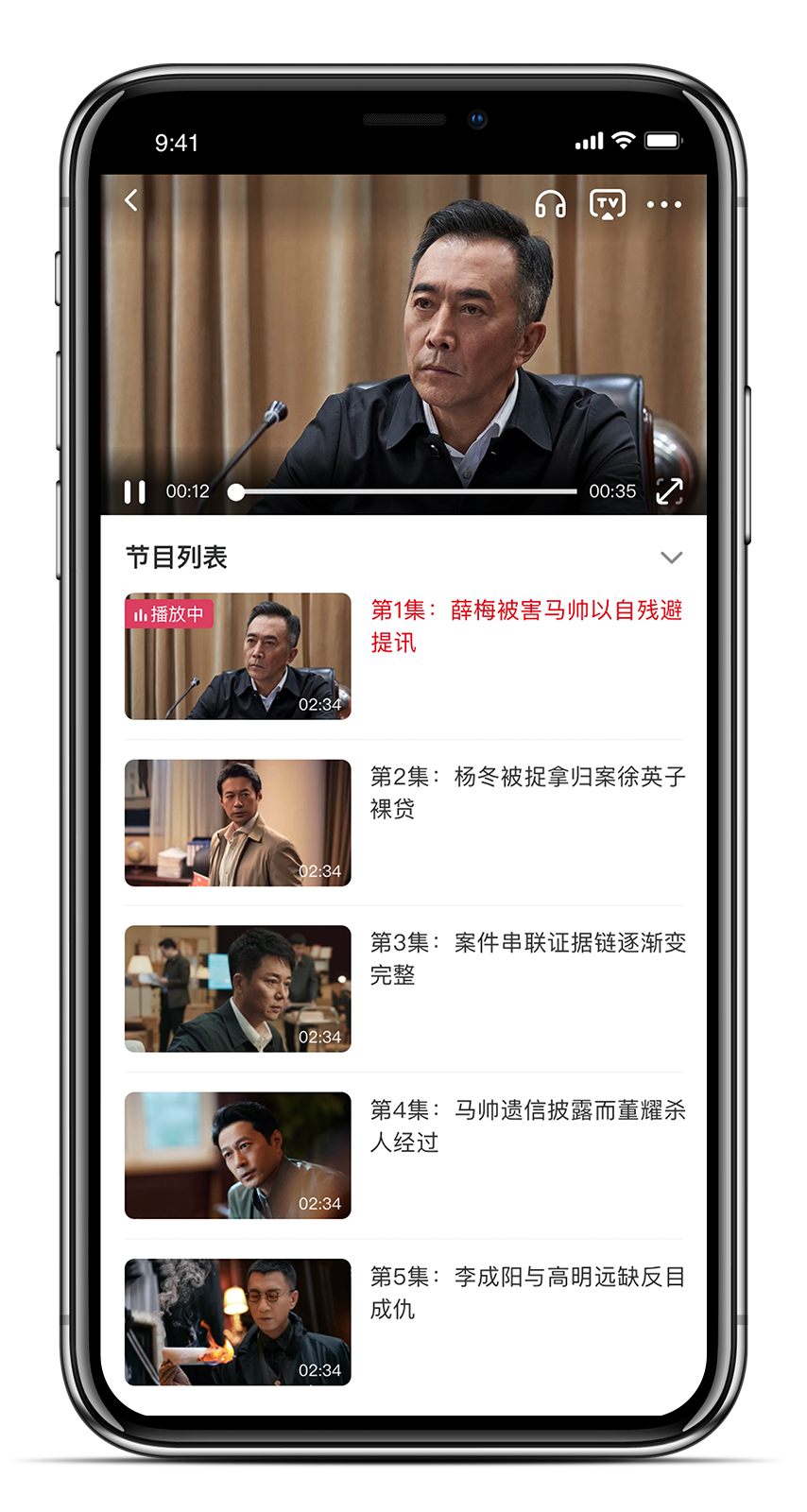Image resolution: width=807 pixels, height=1512 pixels.
Task: Switch to audio-only headphone mode
Action: pos(550,204)
